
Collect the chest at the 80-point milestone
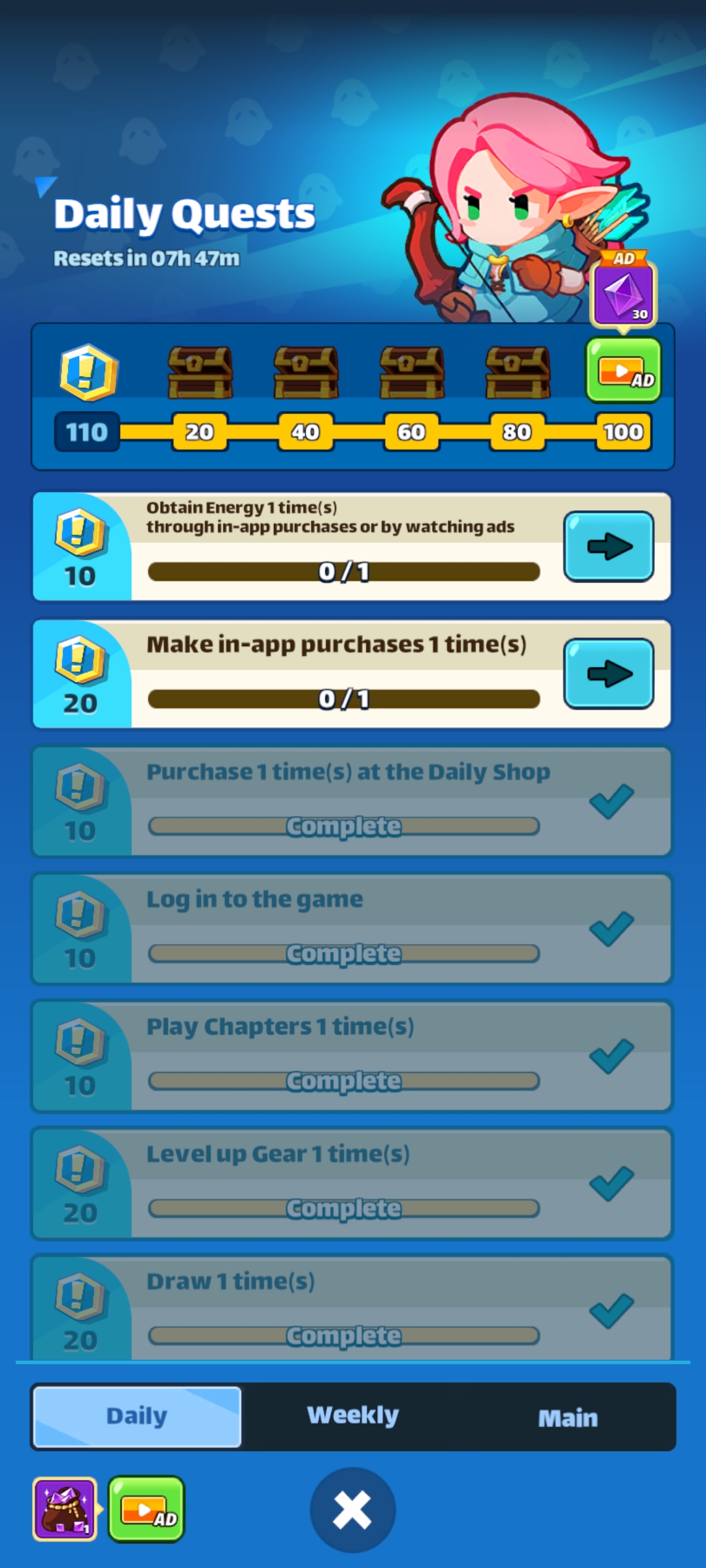518,372
